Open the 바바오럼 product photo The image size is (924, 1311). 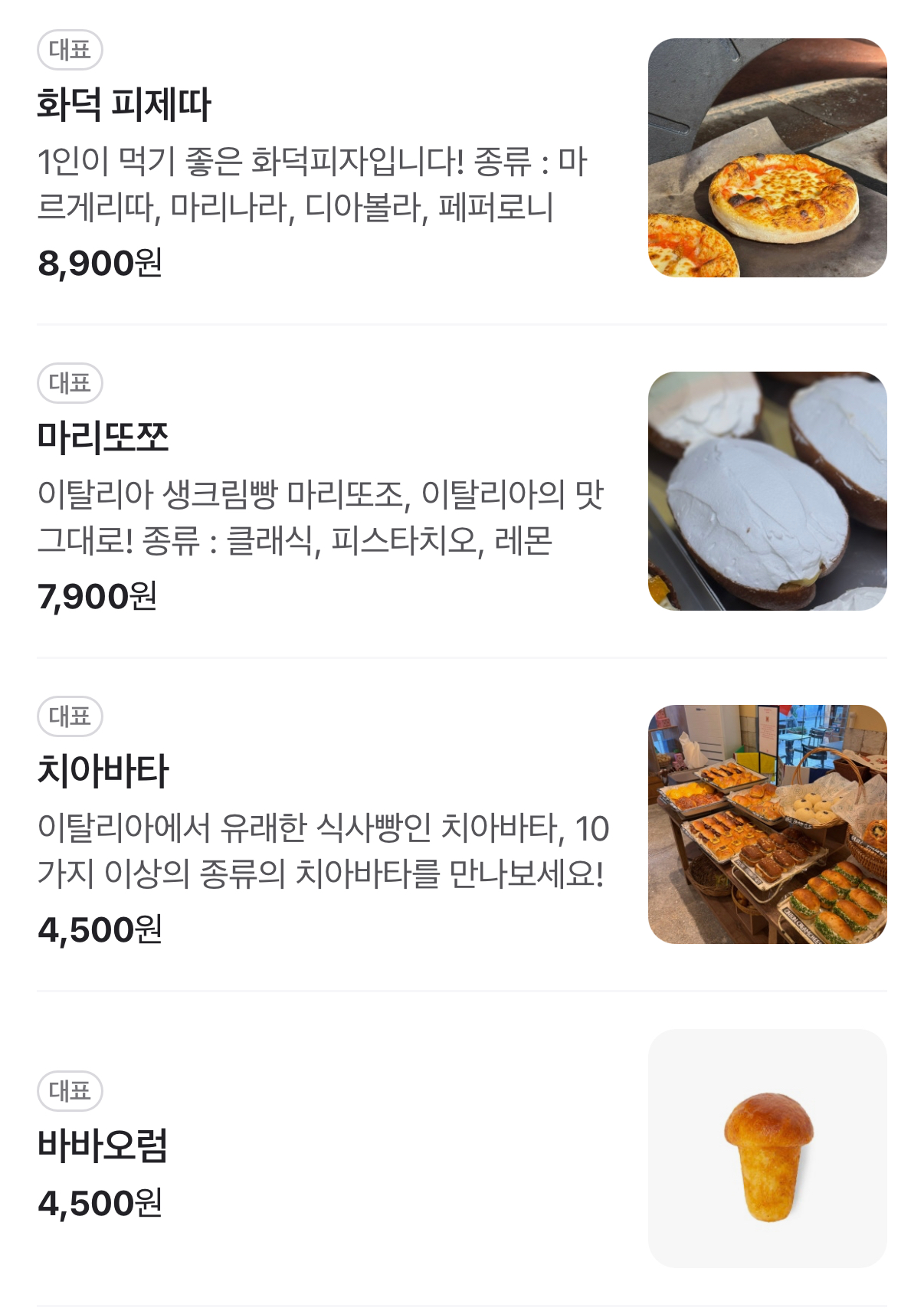tap(767, 1148)
